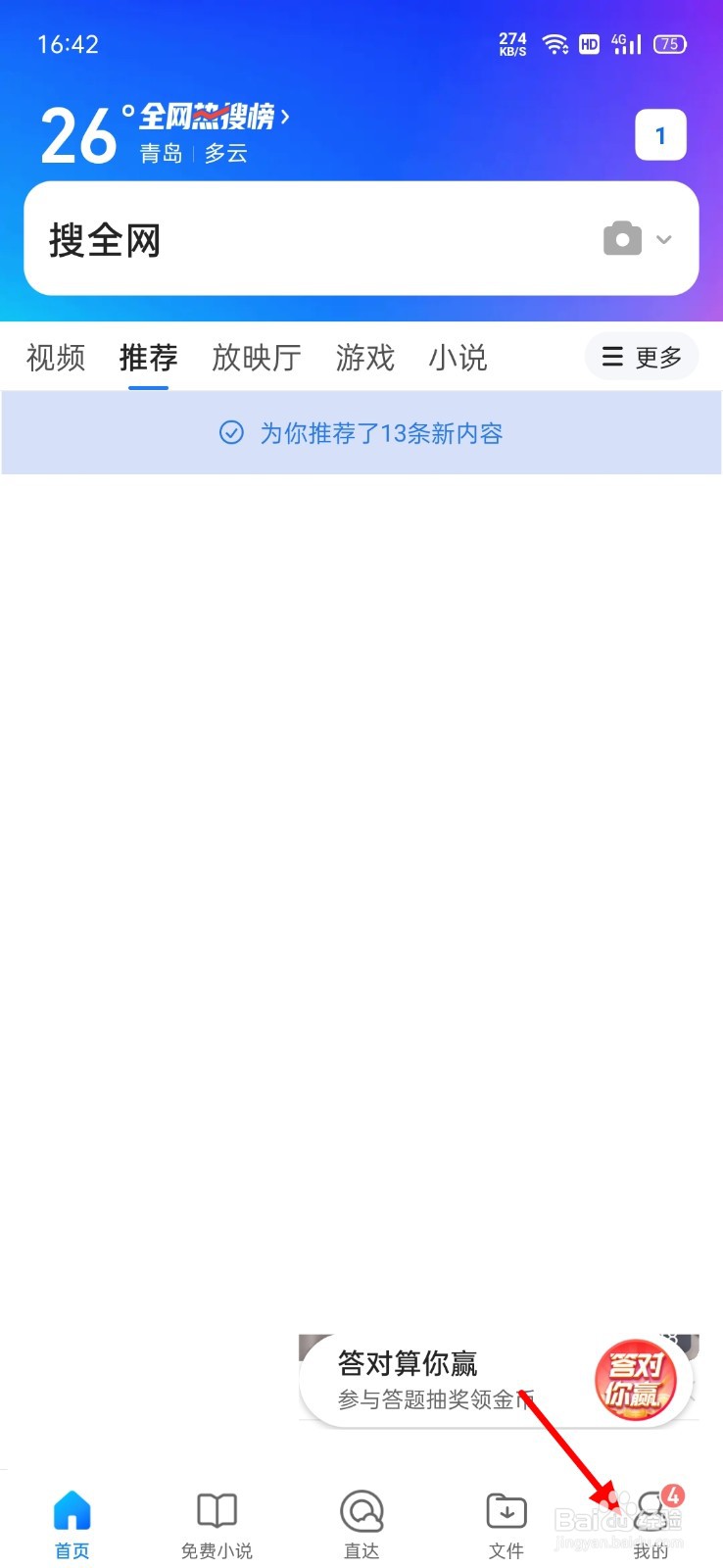Open the 更多 tab list menu
The width and height of the screenshot is (723, 1568).
coord(642,357)
